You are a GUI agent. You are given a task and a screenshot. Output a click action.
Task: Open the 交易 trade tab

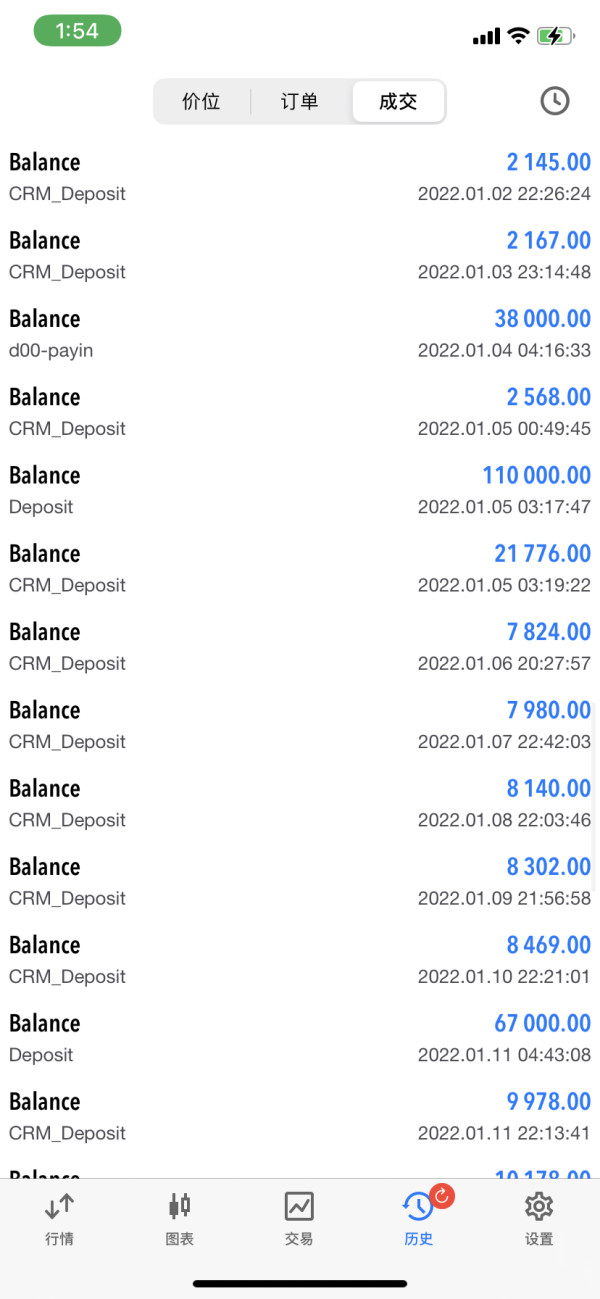[x=299, y=1218]
